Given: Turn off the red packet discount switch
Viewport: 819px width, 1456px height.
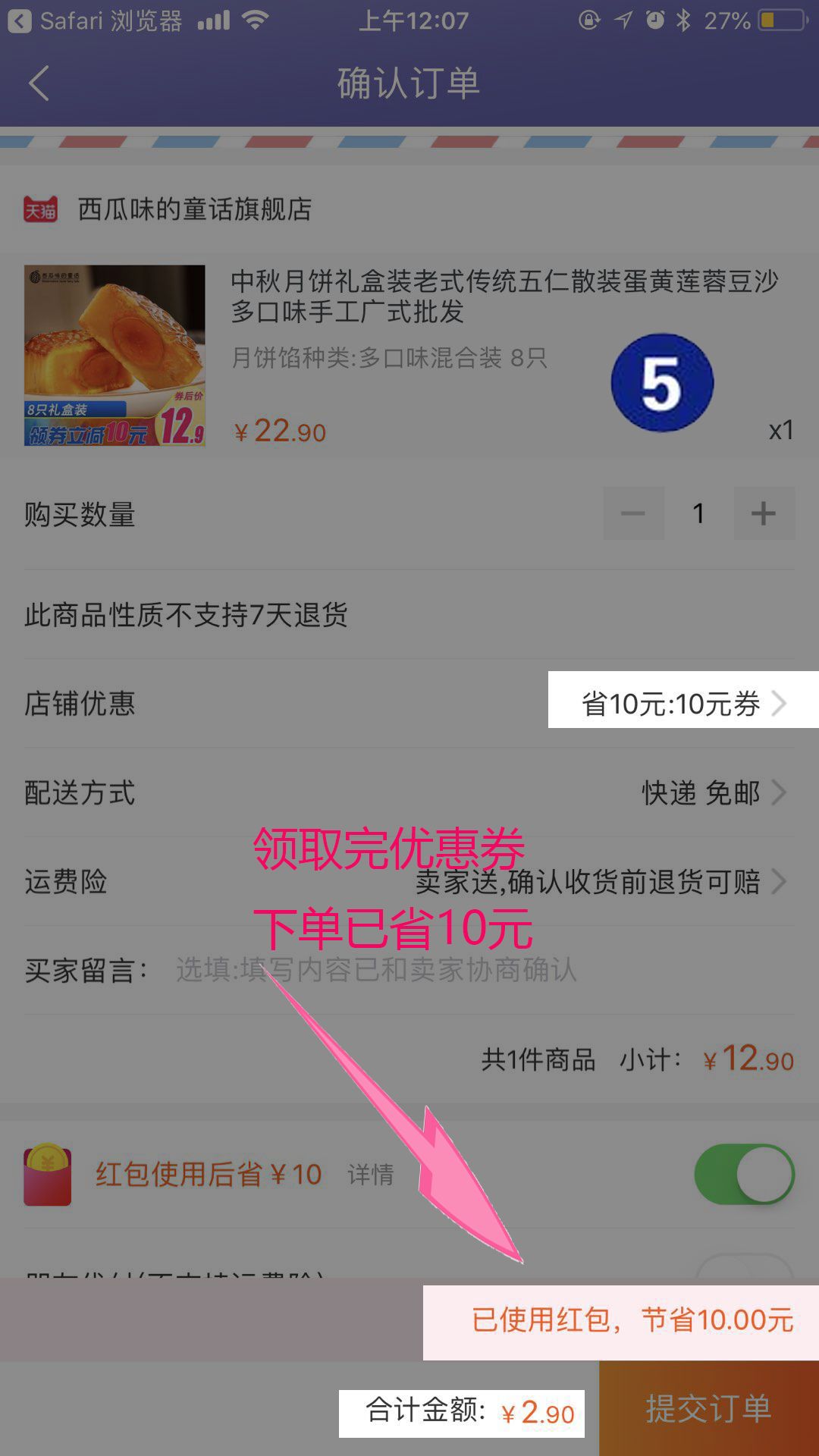Looking at the screenshot, I should [744, 1175].
